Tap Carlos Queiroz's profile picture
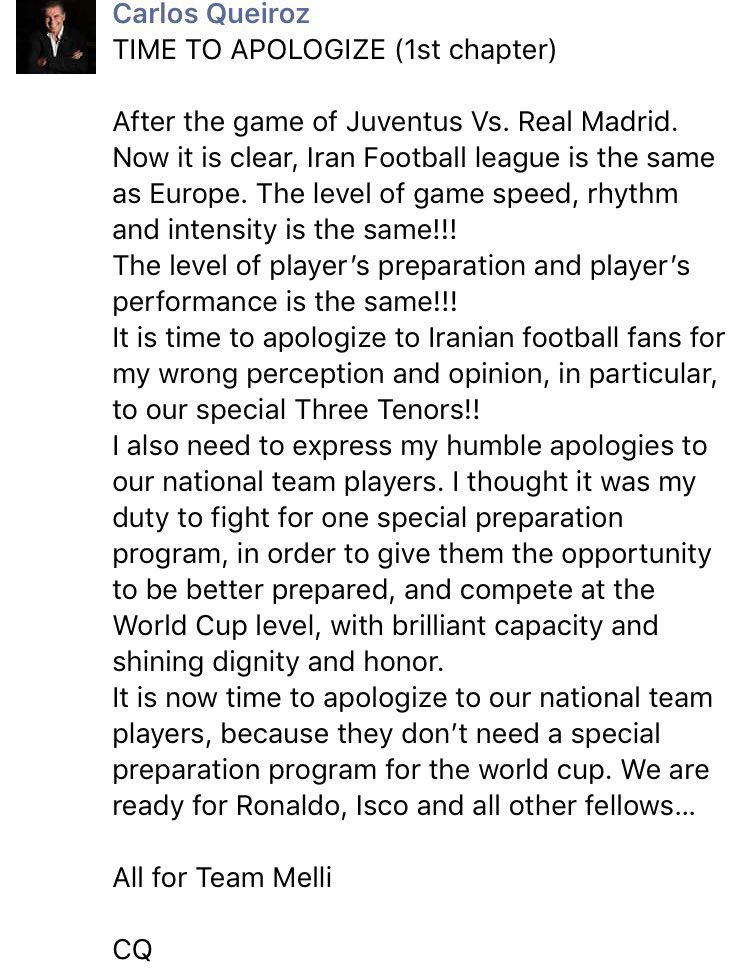The width and height of the screenshot is (750, 975). coord(55,38)
